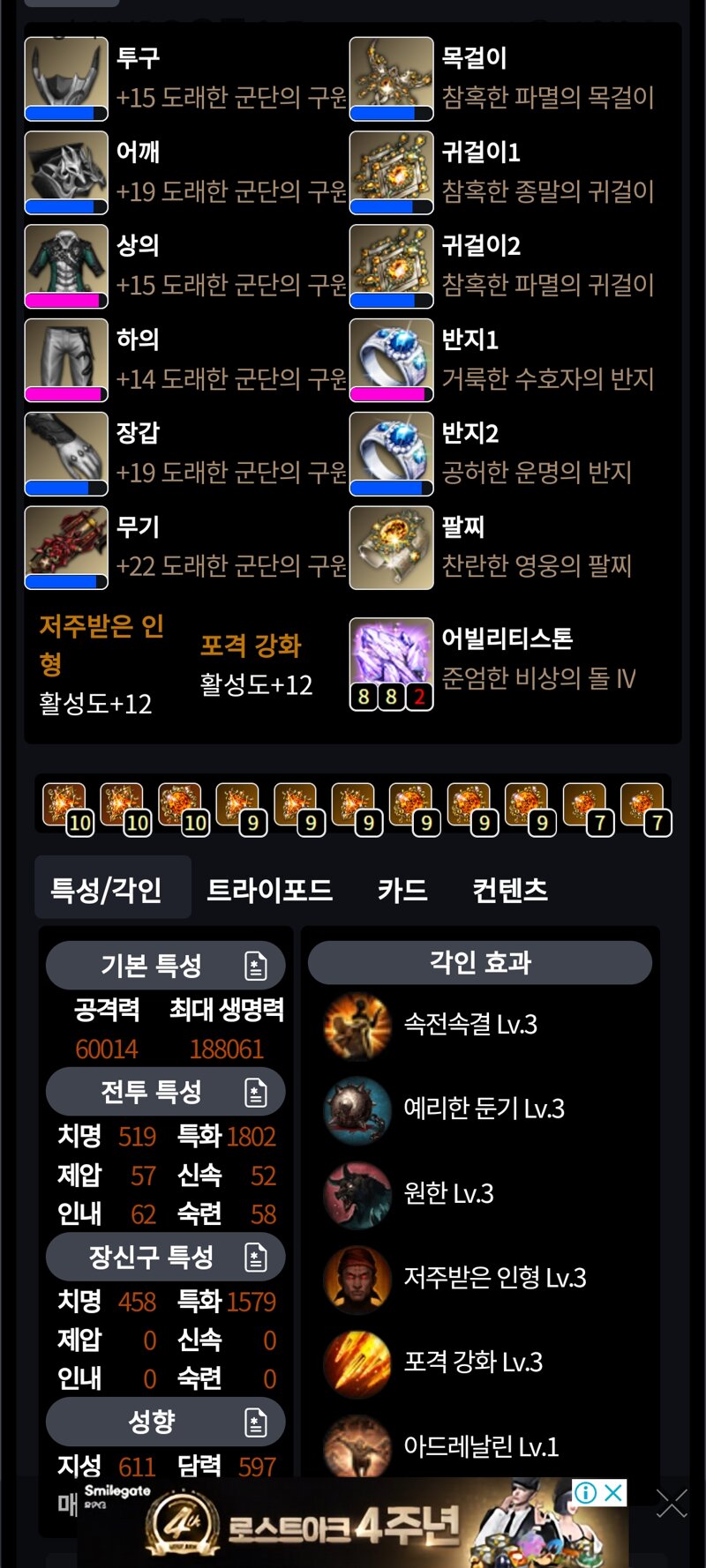The height and width of the screenshot is (1568, 706).
Task: Close the Lost Ark anniversary ad
Action: click(613, 1492)
